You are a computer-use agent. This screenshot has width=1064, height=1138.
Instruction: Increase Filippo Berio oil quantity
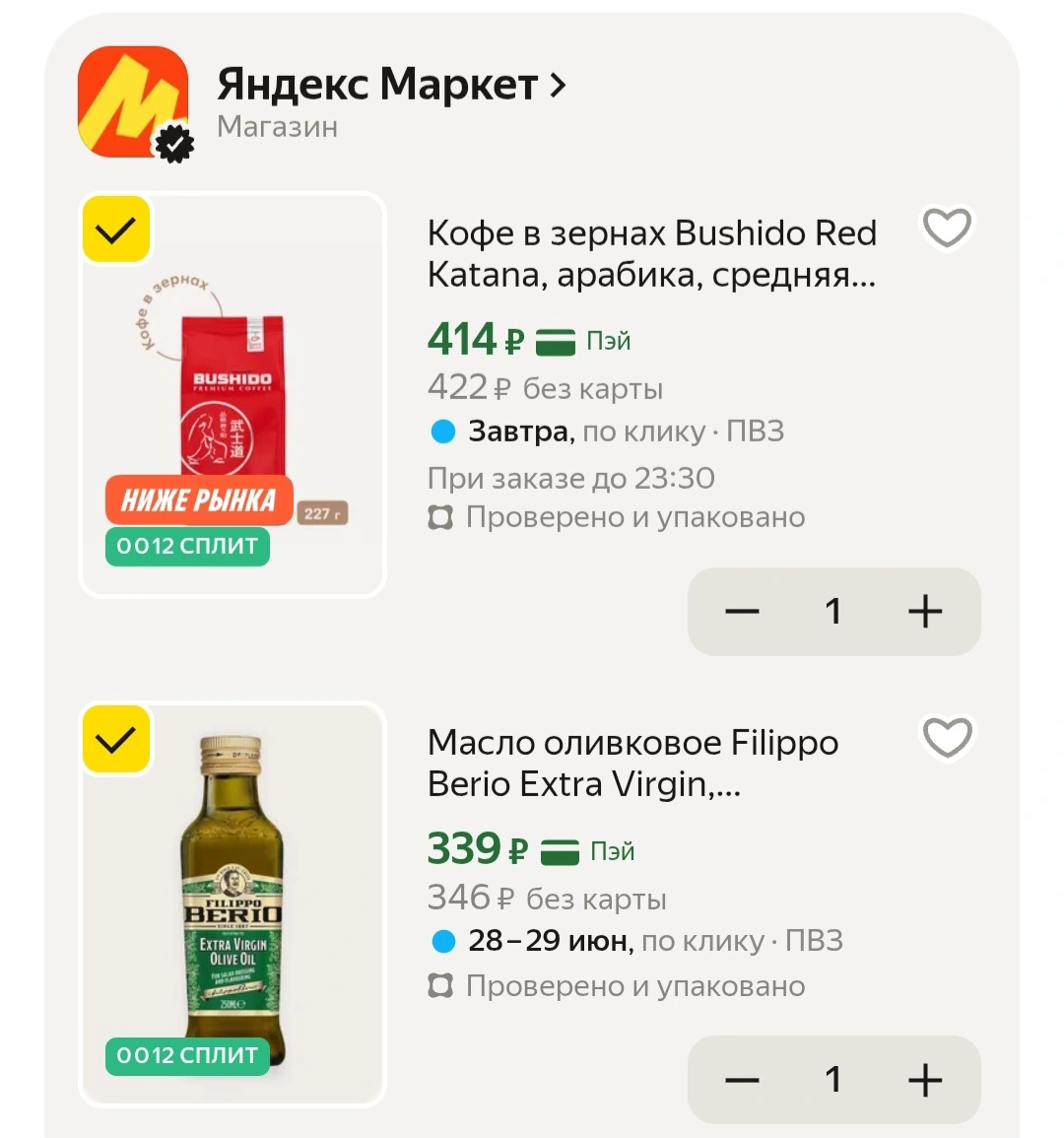pyautogui.click(x=925, y=1080)
